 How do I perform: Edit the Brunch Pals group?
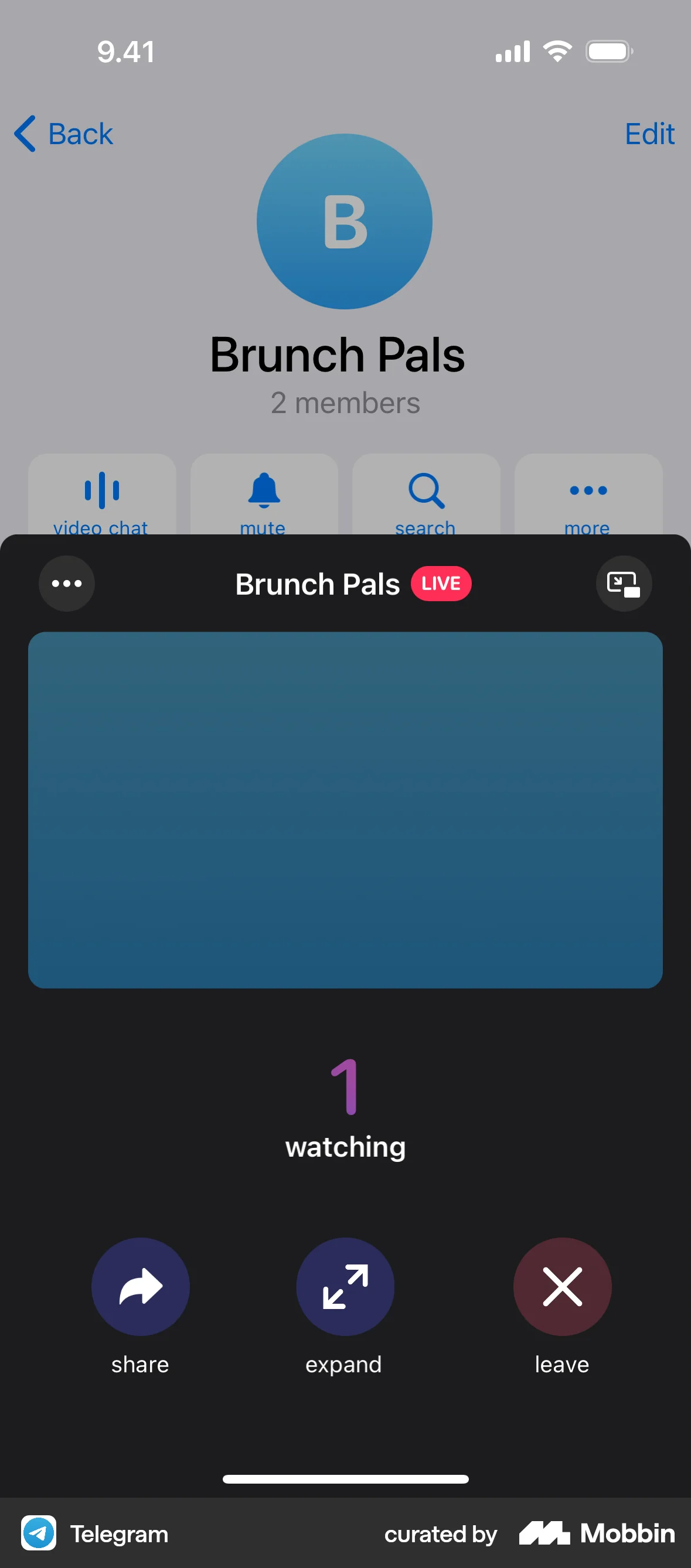point(649,134)
